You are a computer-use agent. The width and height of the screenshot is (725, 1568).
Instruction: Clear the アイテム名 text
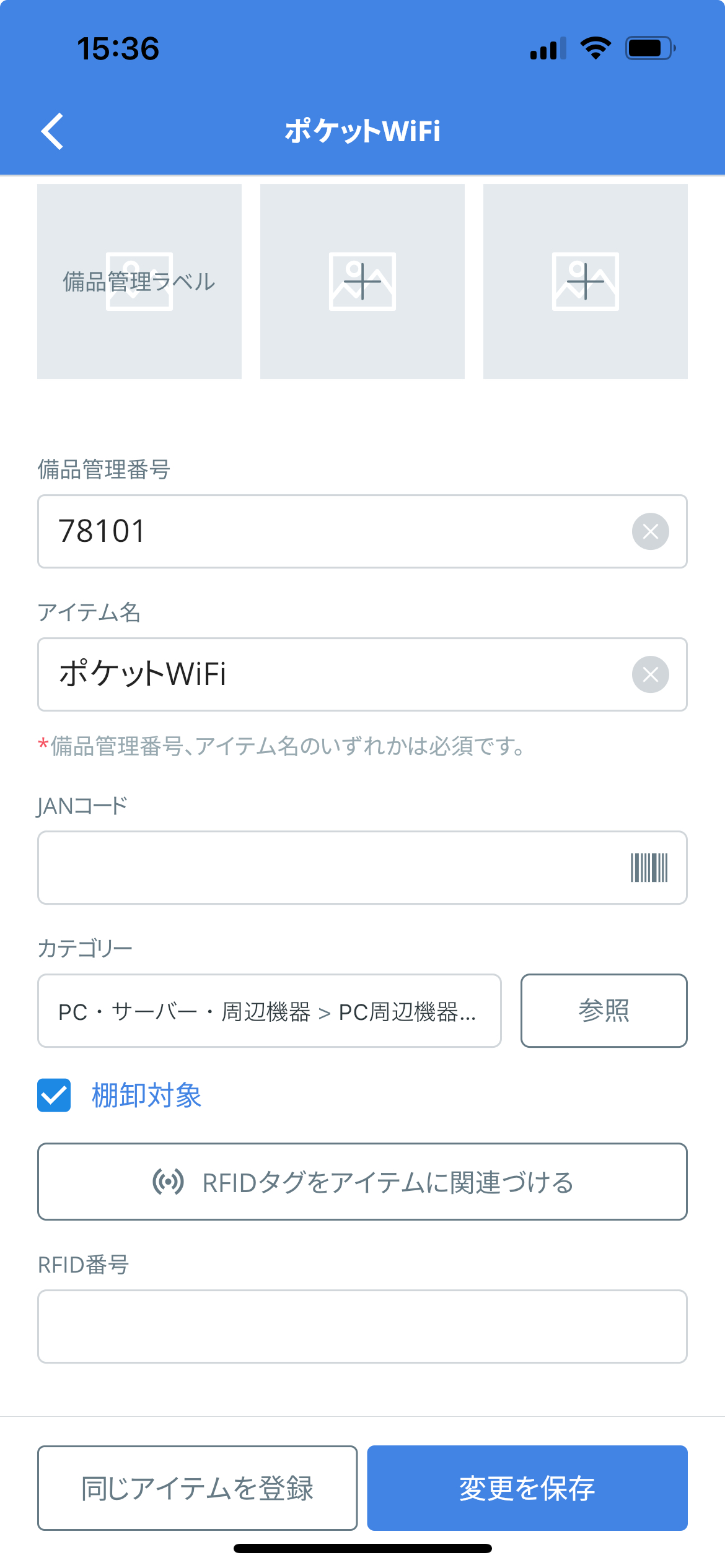pos(651,674)
